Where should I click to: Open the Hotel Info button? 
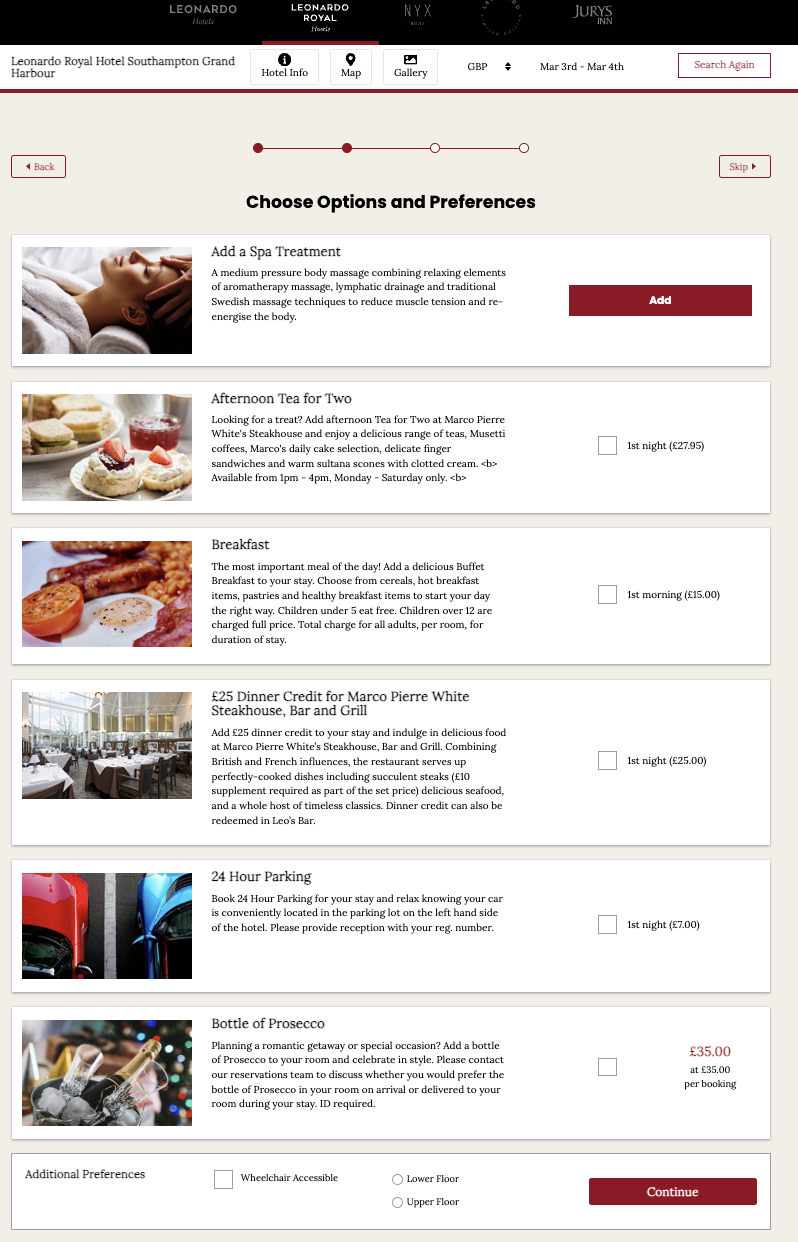click(x=284, y=67)
